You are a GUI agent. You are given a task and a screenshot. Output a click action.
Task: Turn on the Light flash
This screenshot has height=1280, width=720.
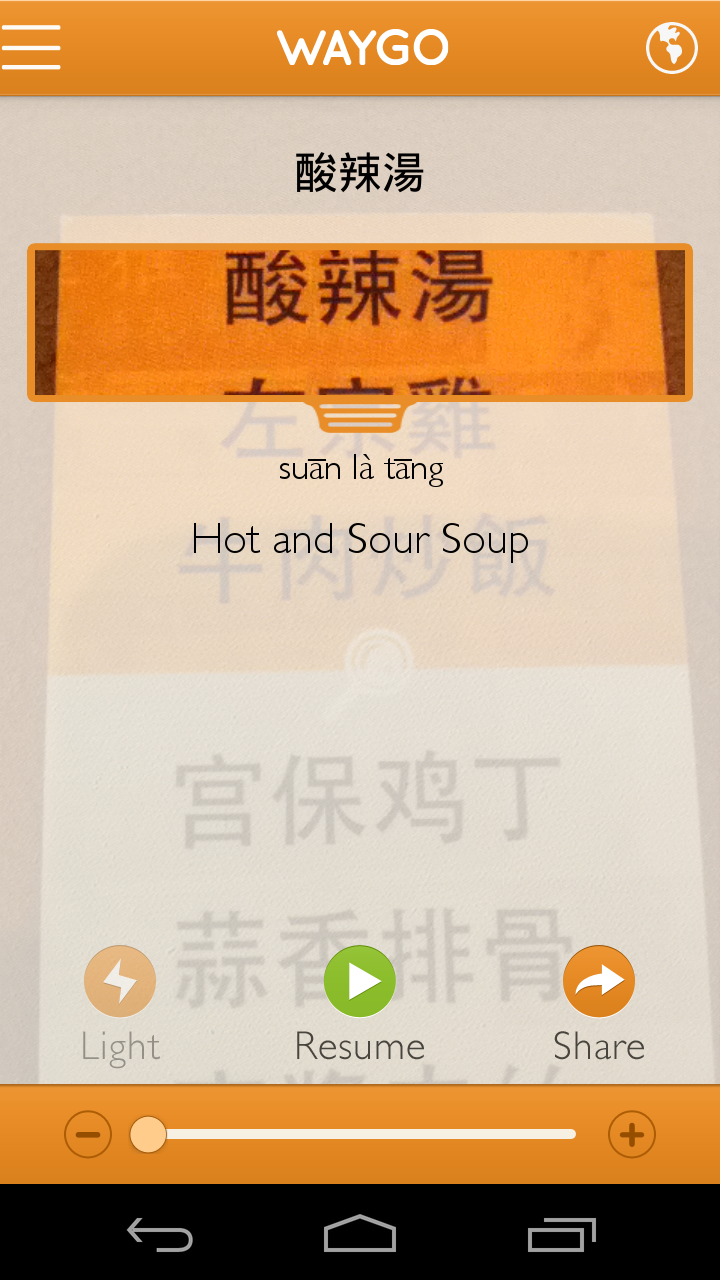point(120,981)
